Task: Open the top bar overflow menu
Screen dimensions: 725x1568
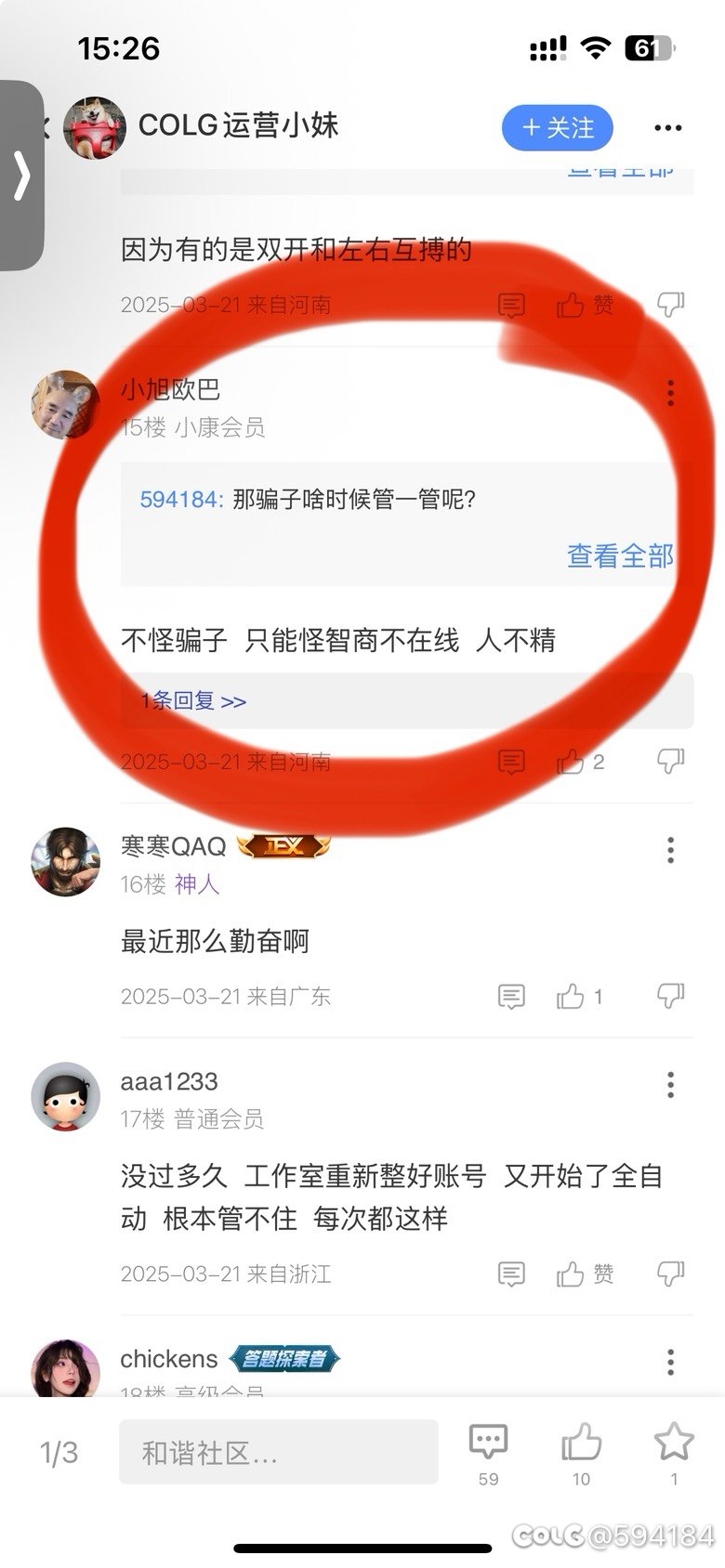Action: (668, 128)
